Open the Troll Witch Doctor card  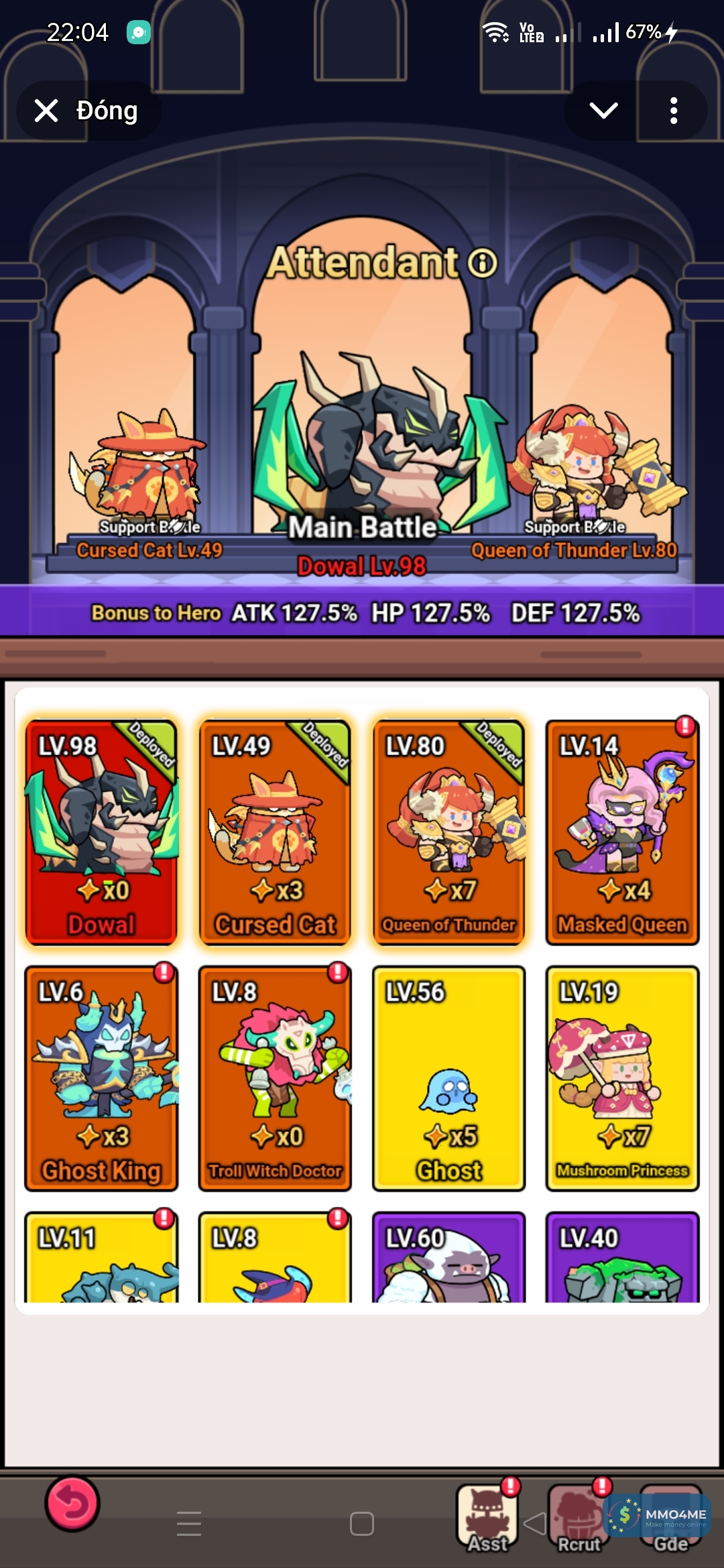tap(275, 1078)
